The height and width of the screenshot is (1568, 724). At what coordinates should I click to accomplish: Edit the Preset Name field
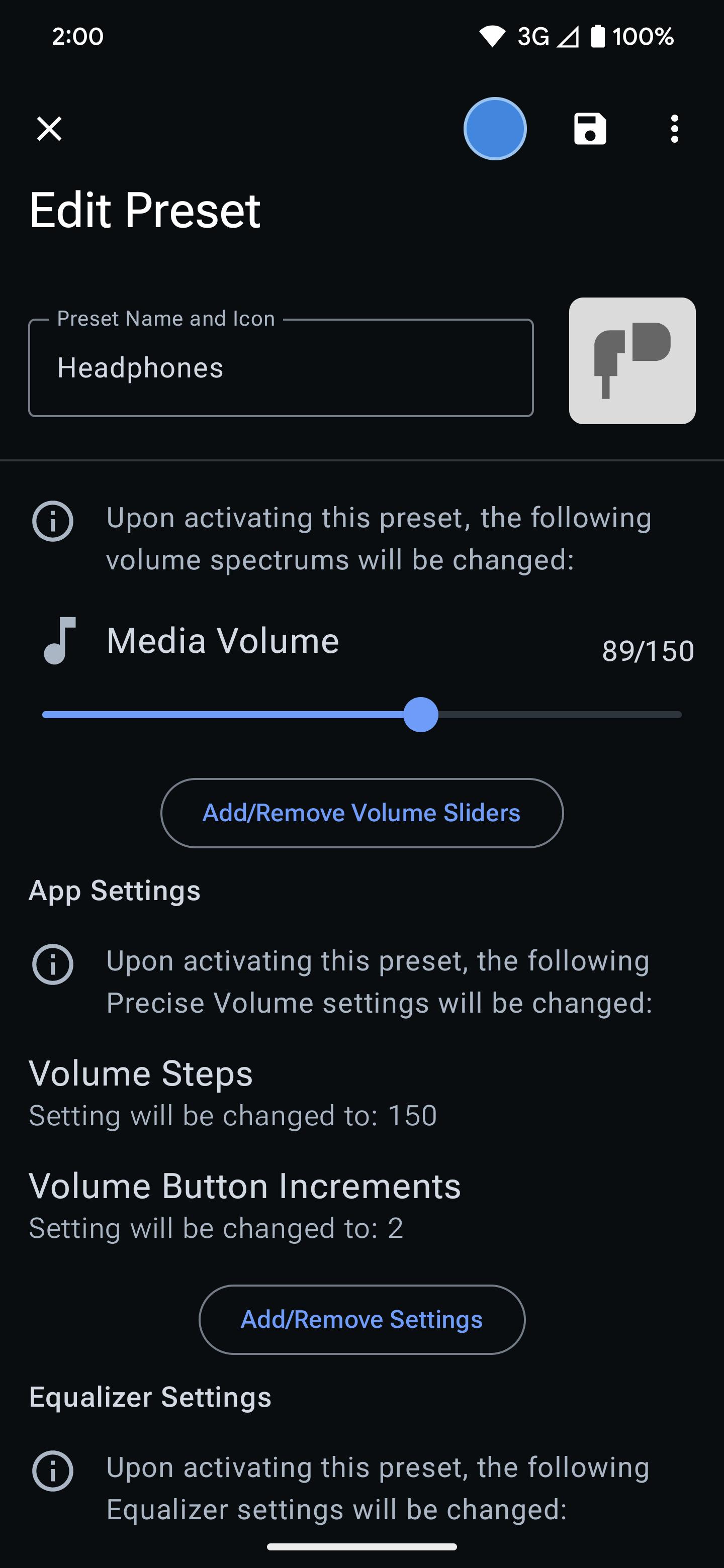click(281, 368)
